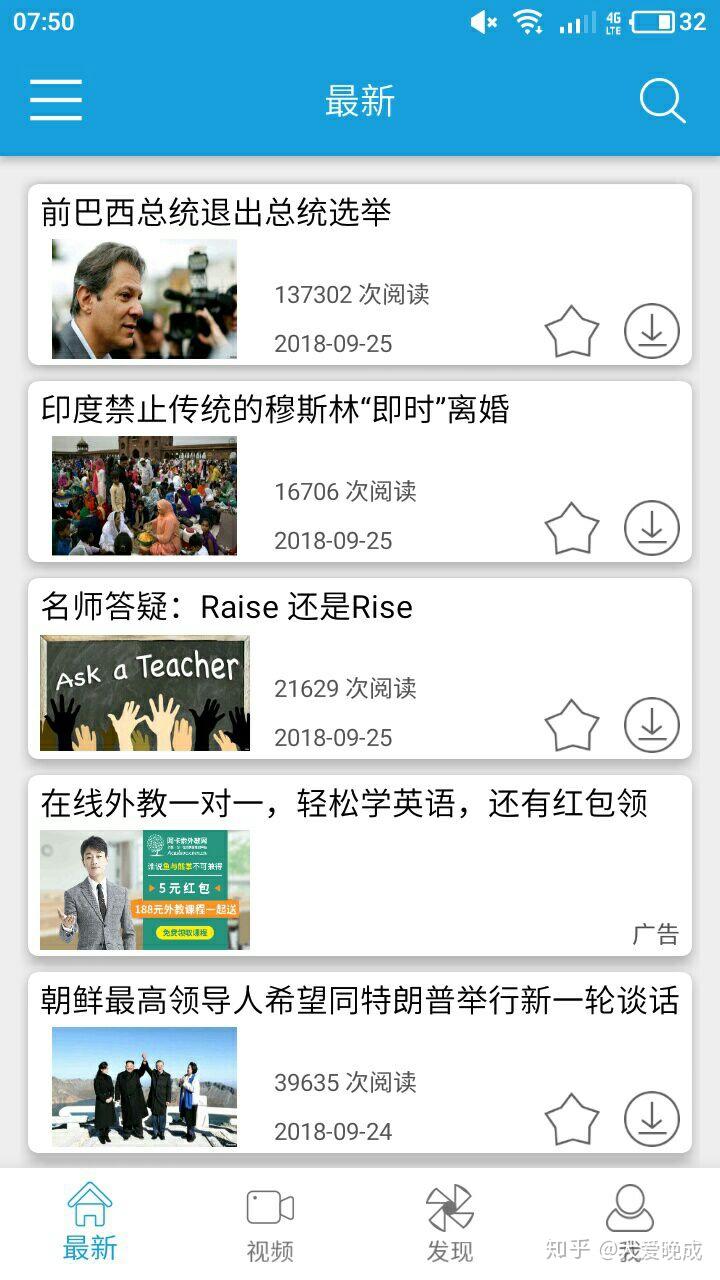This screenshot has height=1280, width=720.
Task: Switch to the 视频 tab
Action: [x=270, y=1222]
